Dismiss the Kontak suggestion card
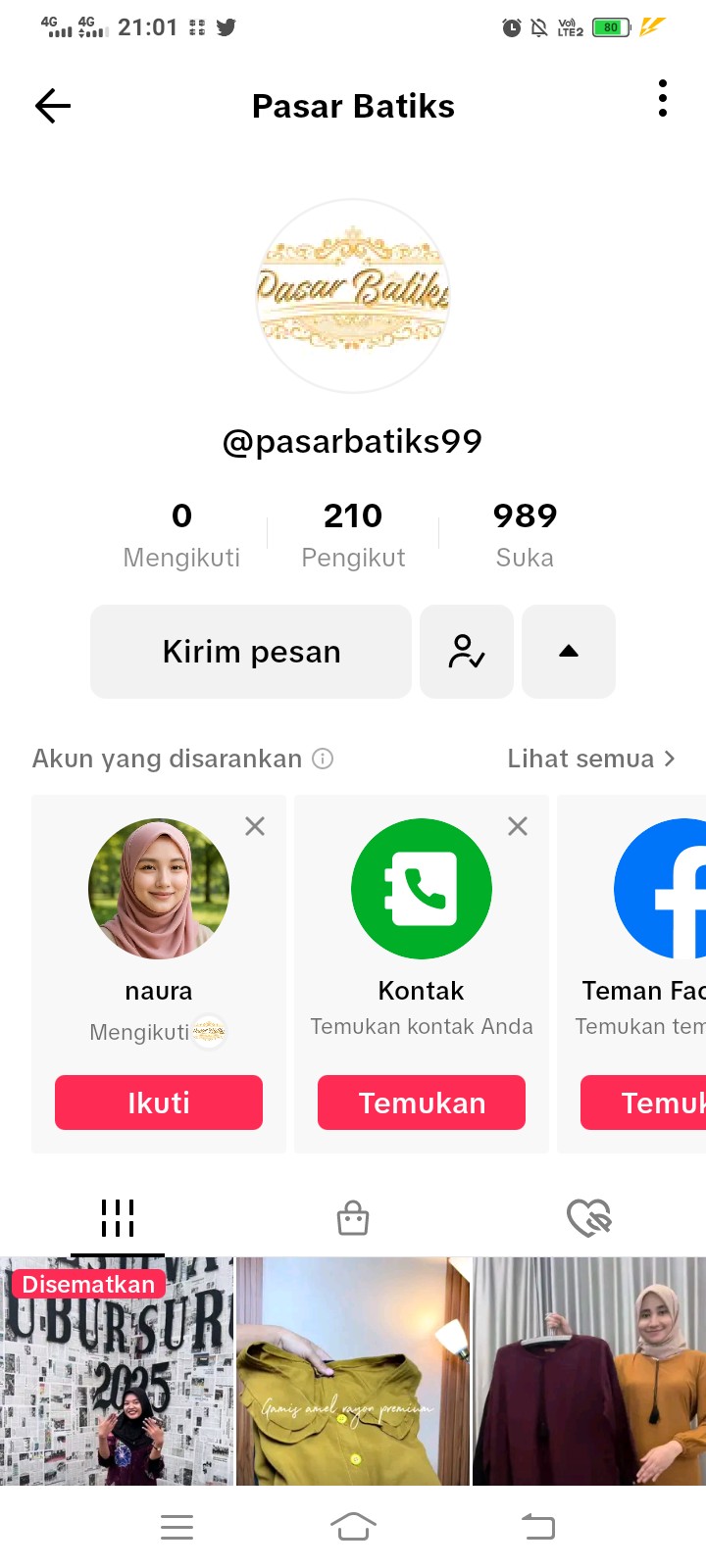The image size is (706, 1568). [x=518, y=826]
